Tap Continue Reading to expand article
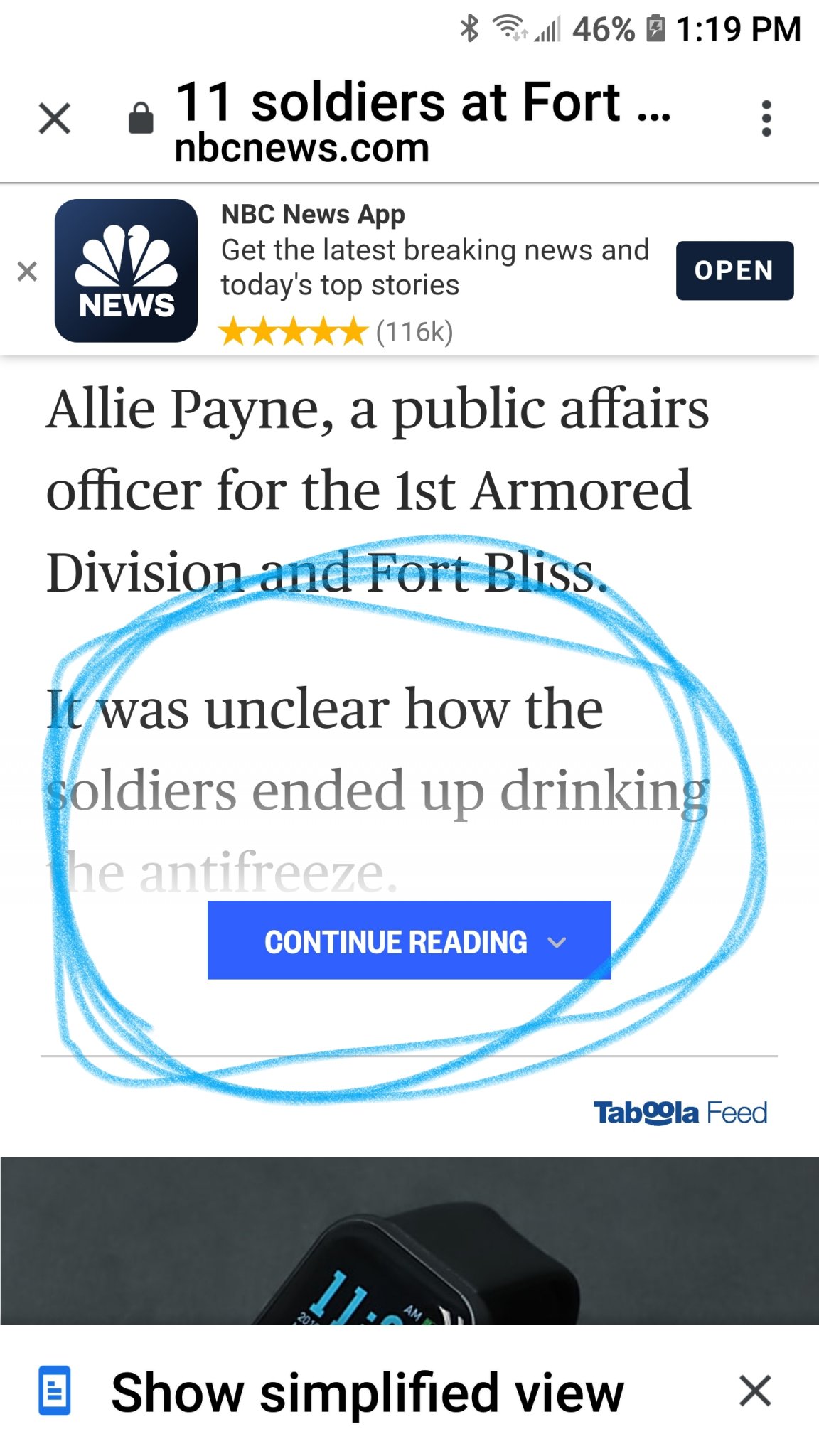Screen dimensions: 819x1456 [409, 941]
